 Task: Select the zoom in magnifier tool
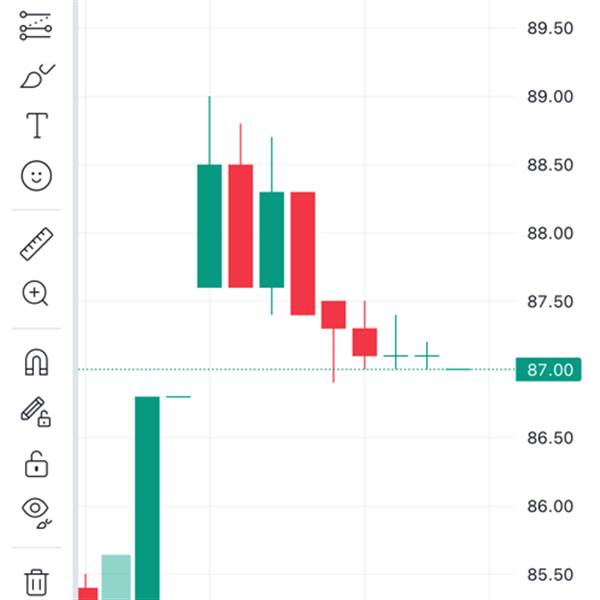[x=35, y=293]
